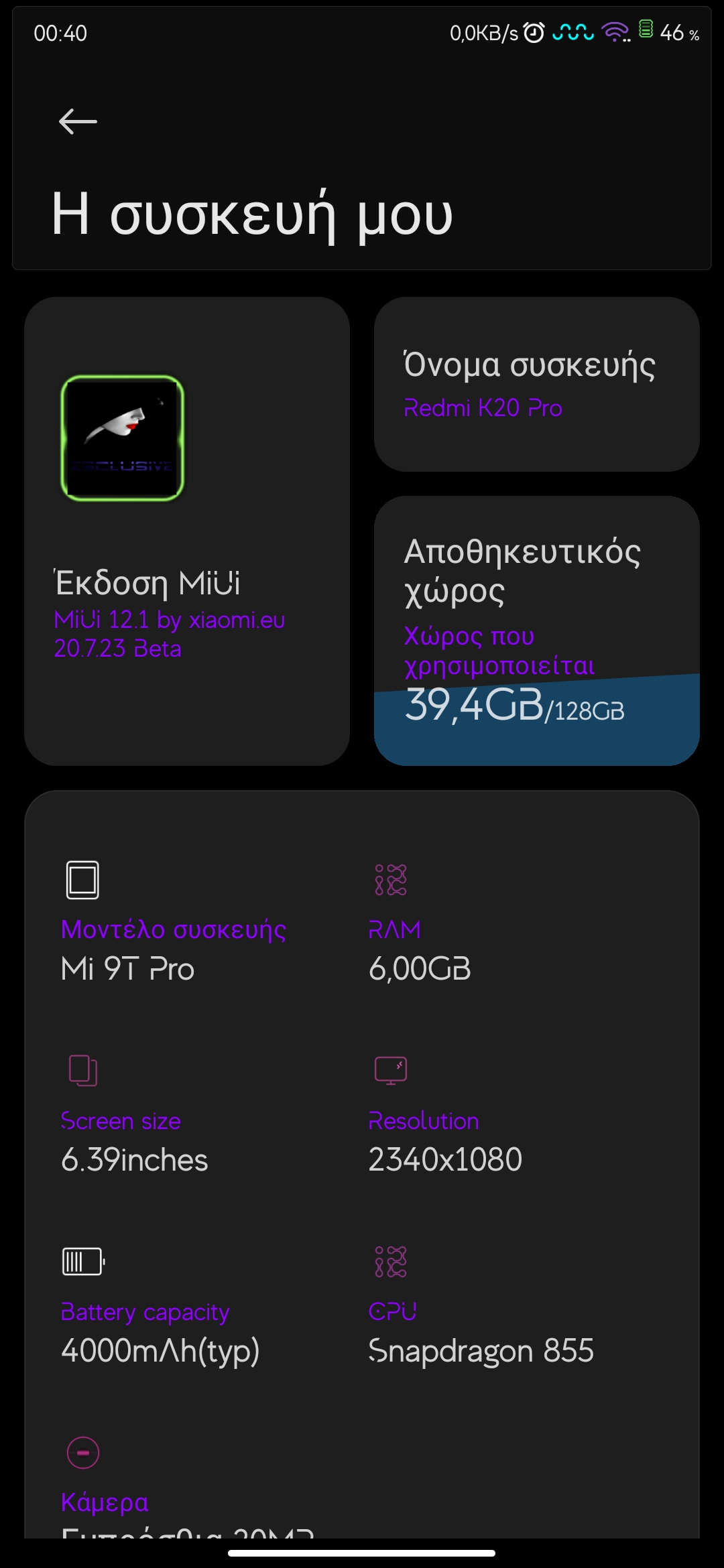Open device name Redmi K20 Pro card

click(x=536, y=385)
